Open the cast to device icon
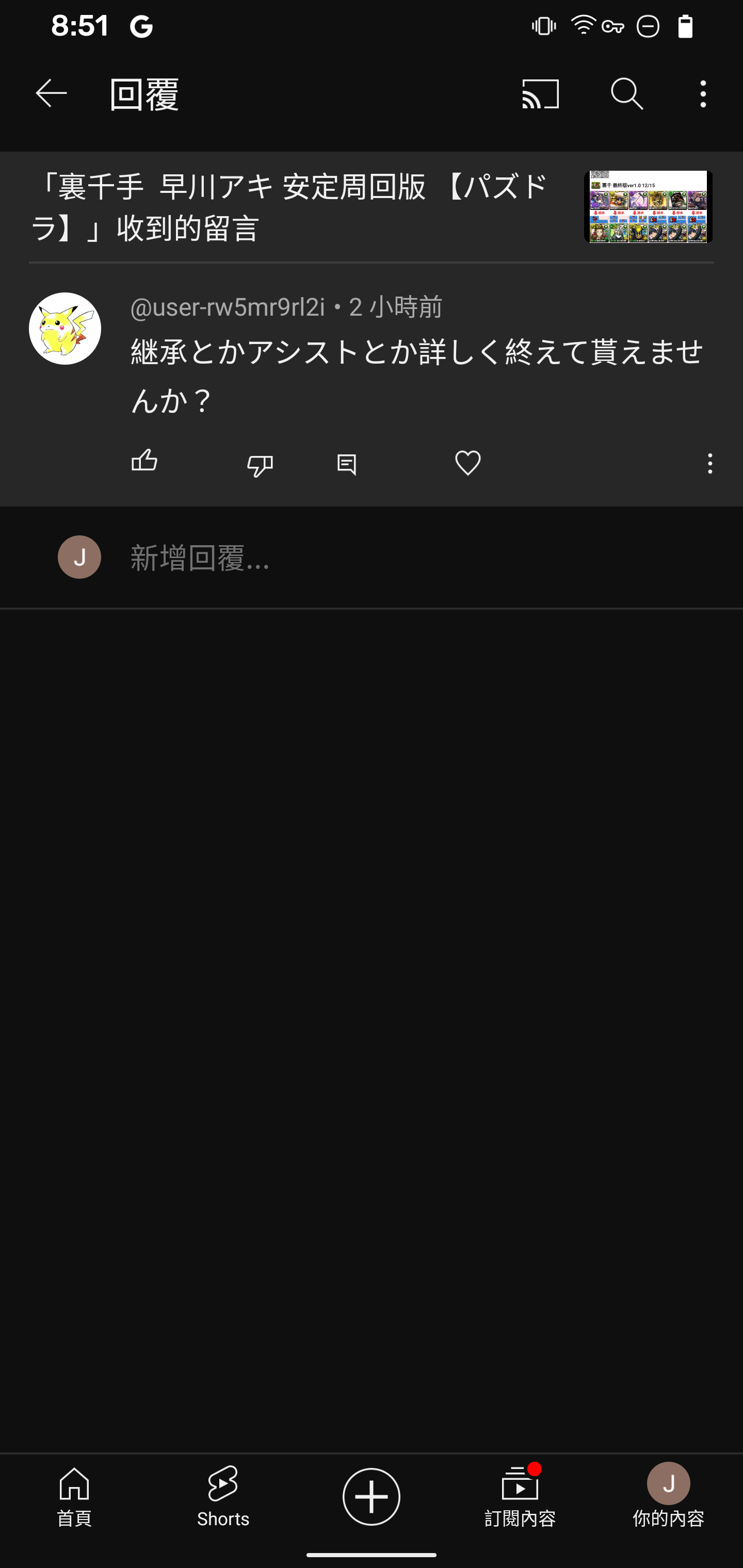 540,94
